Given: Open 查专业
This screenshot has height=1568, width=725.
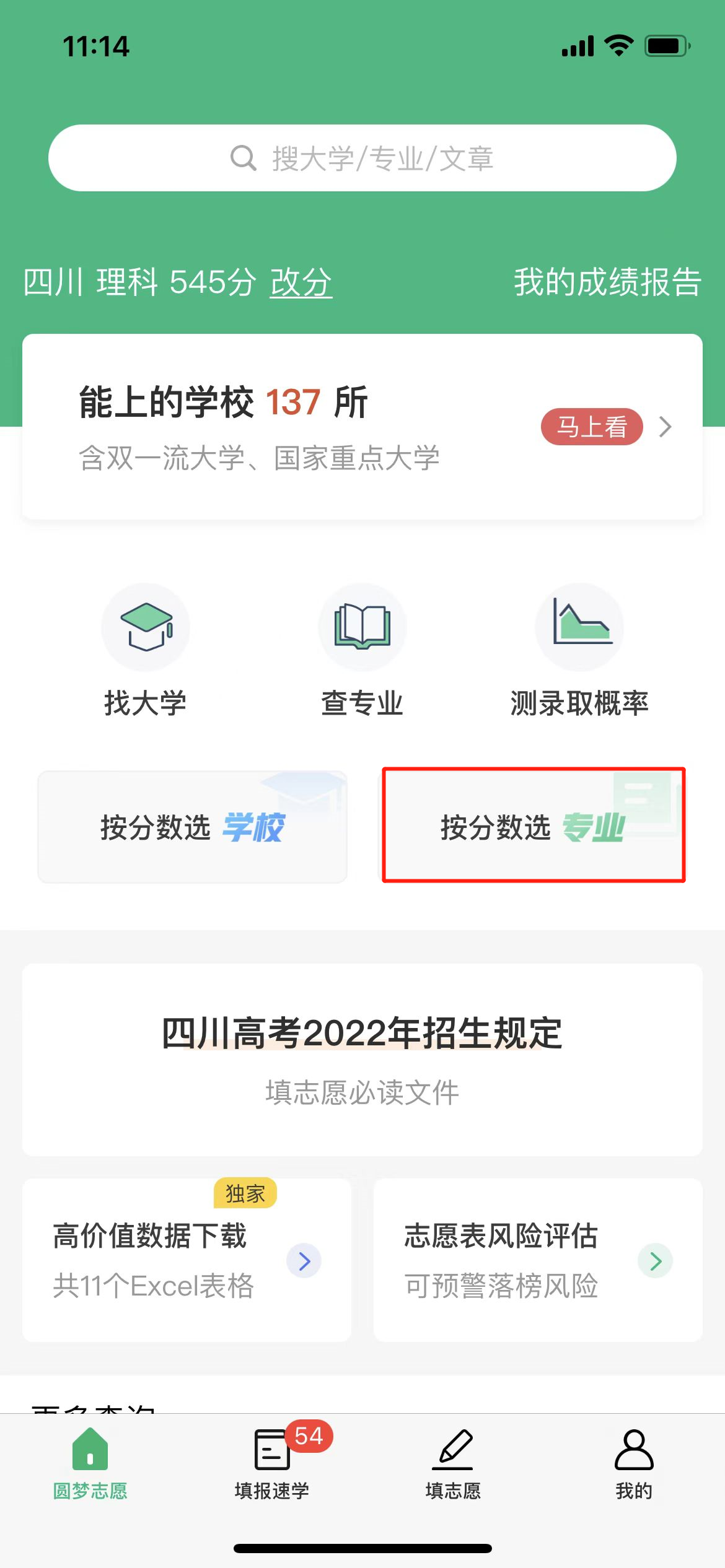Looking at the screenshot, I should 362,651.
